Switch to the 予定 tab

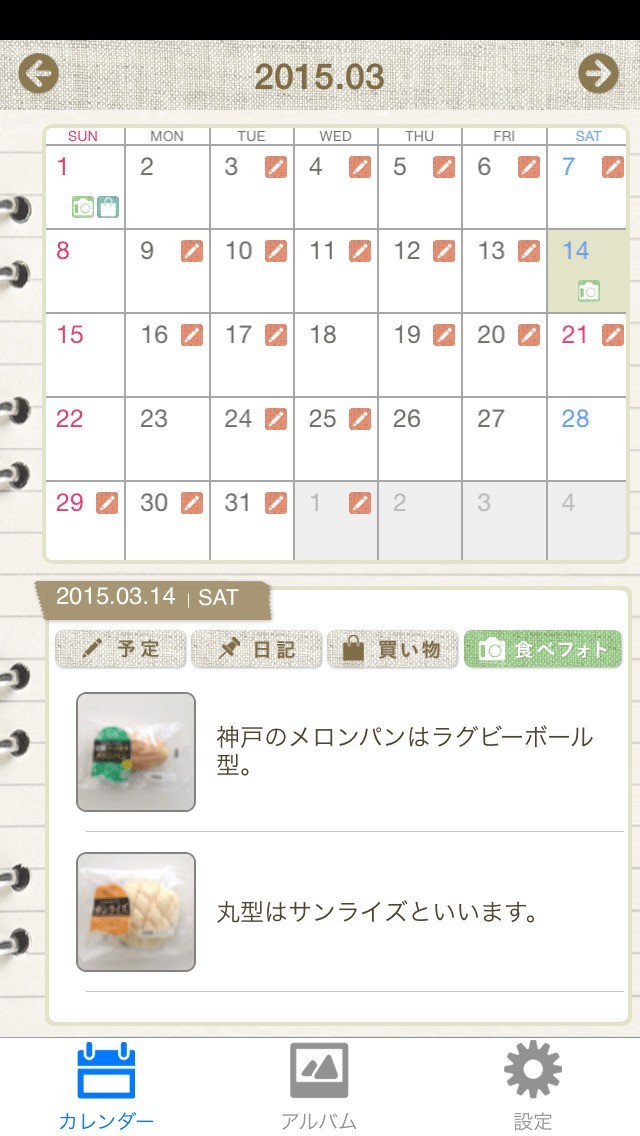point(120,649)
